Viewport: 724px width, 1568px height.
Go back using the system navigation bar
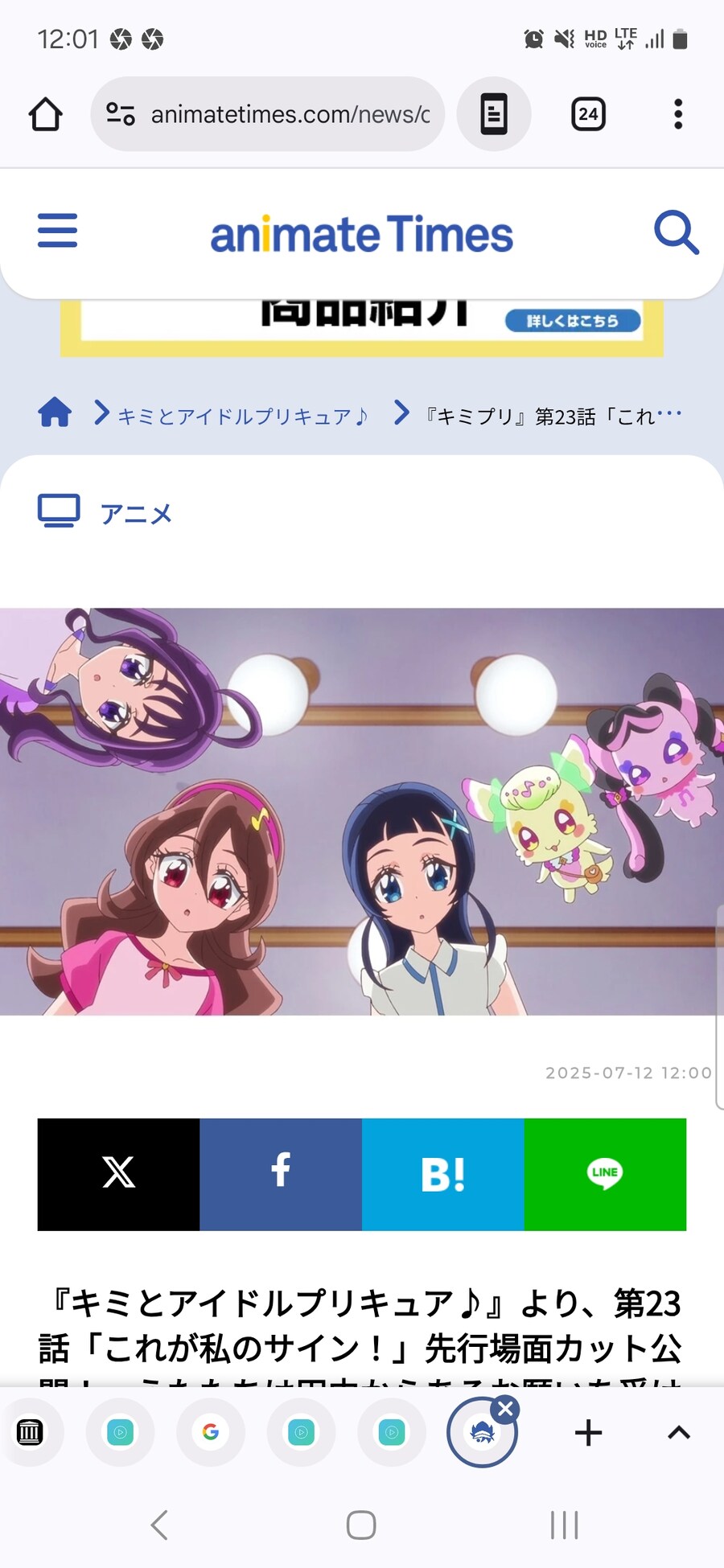point(159,1525)
